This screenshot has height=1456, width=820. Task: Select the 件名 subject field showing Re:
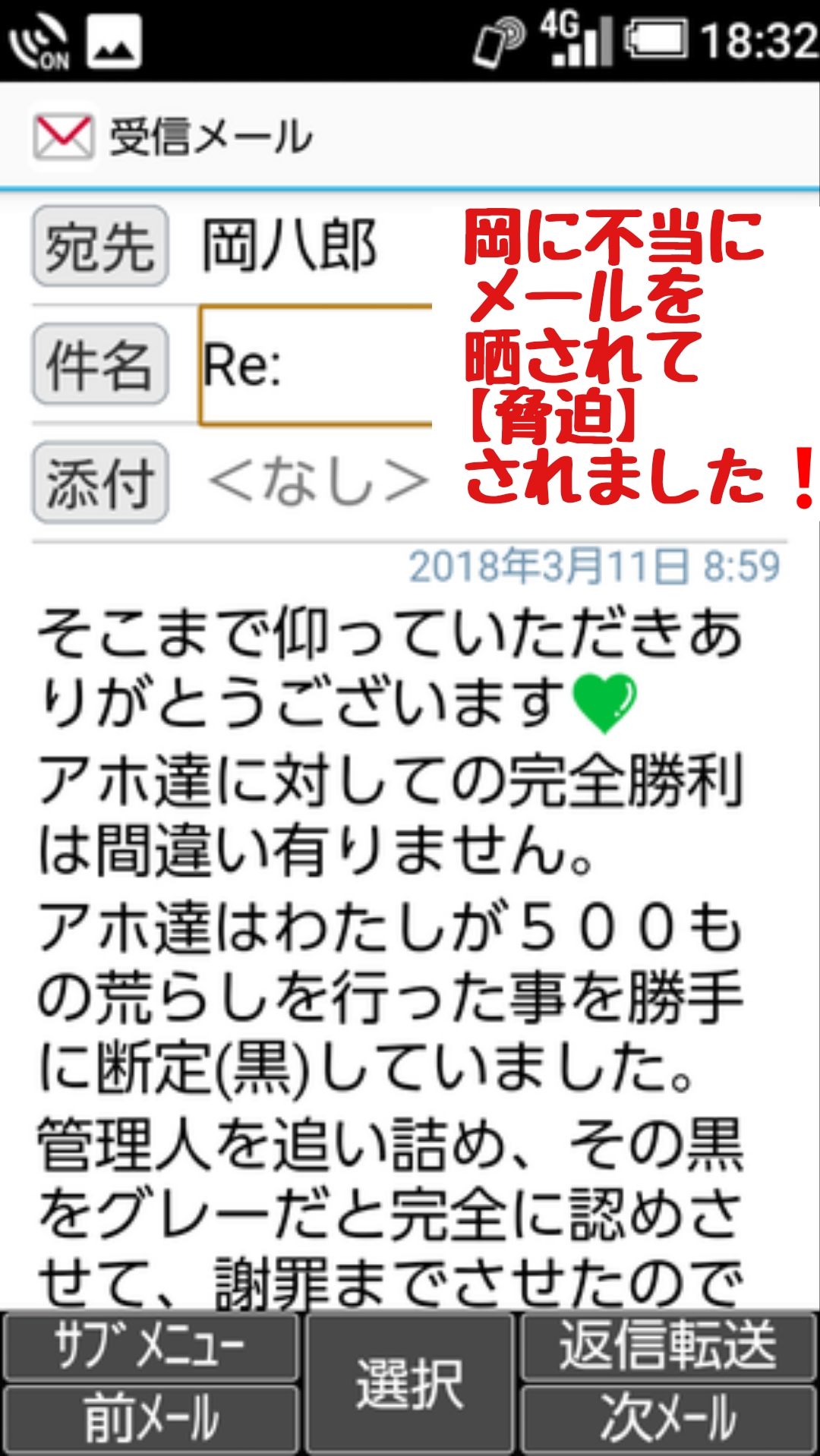coord(316,366)
